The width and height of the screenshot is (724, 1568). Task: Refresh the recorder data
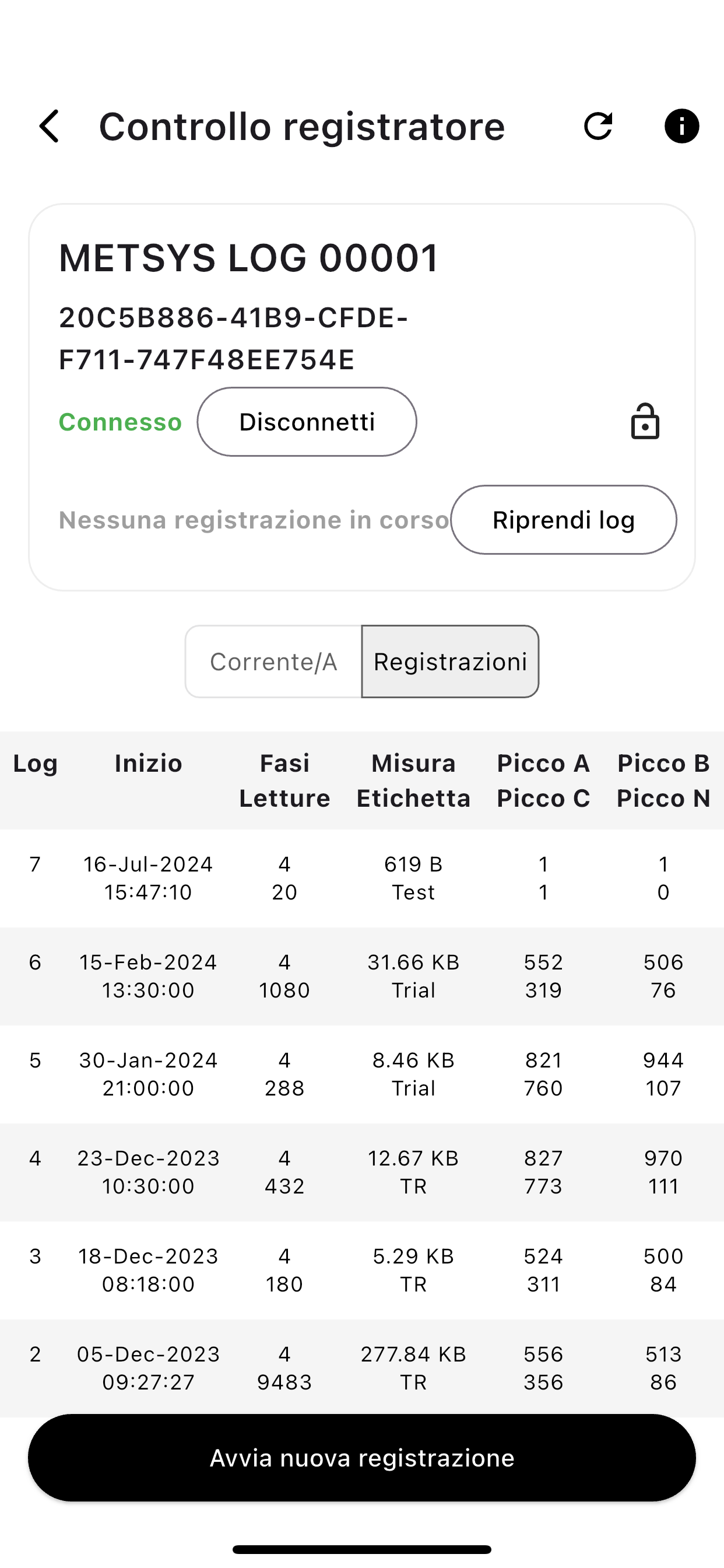tap(598, 126)
